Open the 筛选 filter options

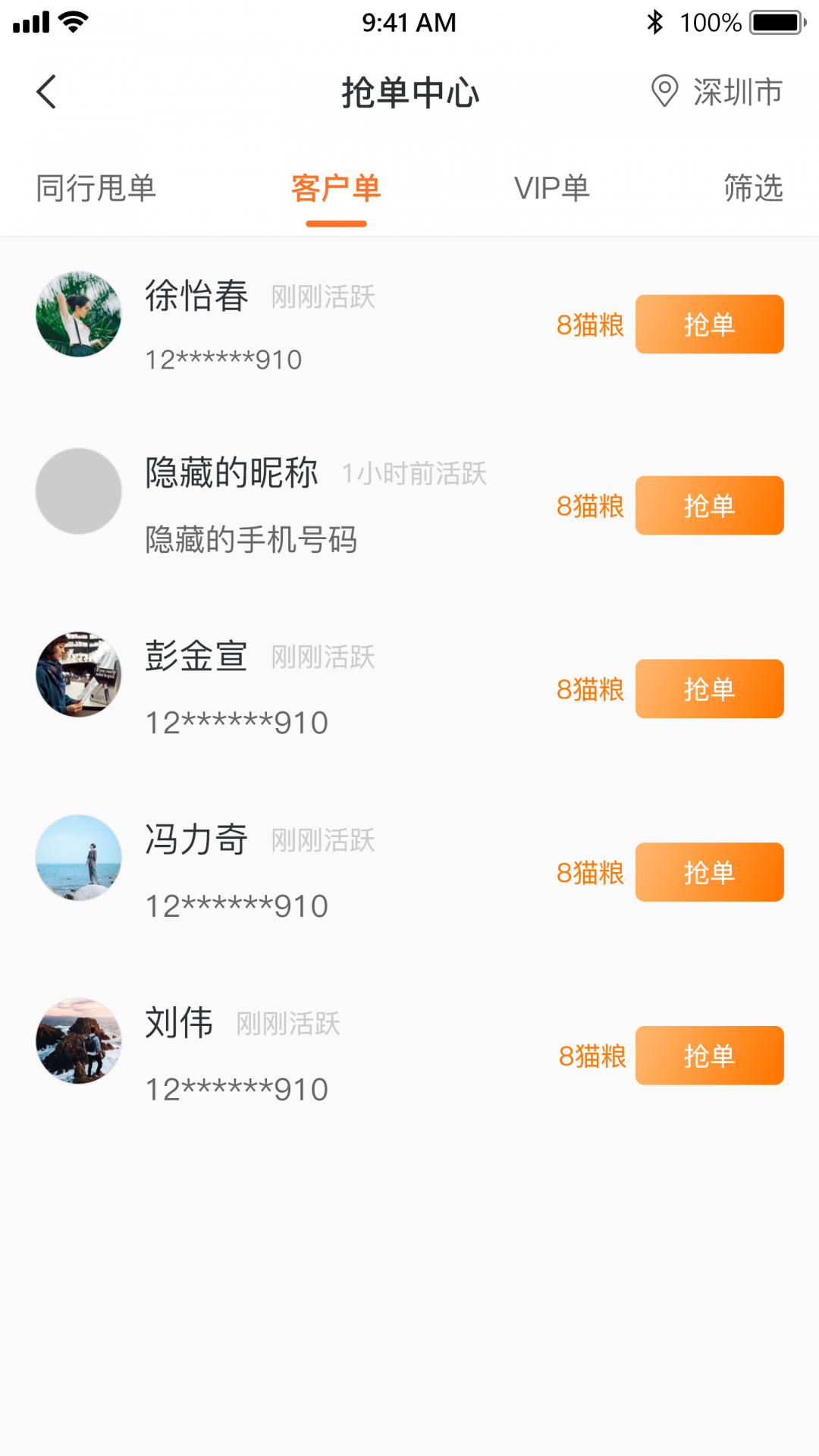(752, 188)
